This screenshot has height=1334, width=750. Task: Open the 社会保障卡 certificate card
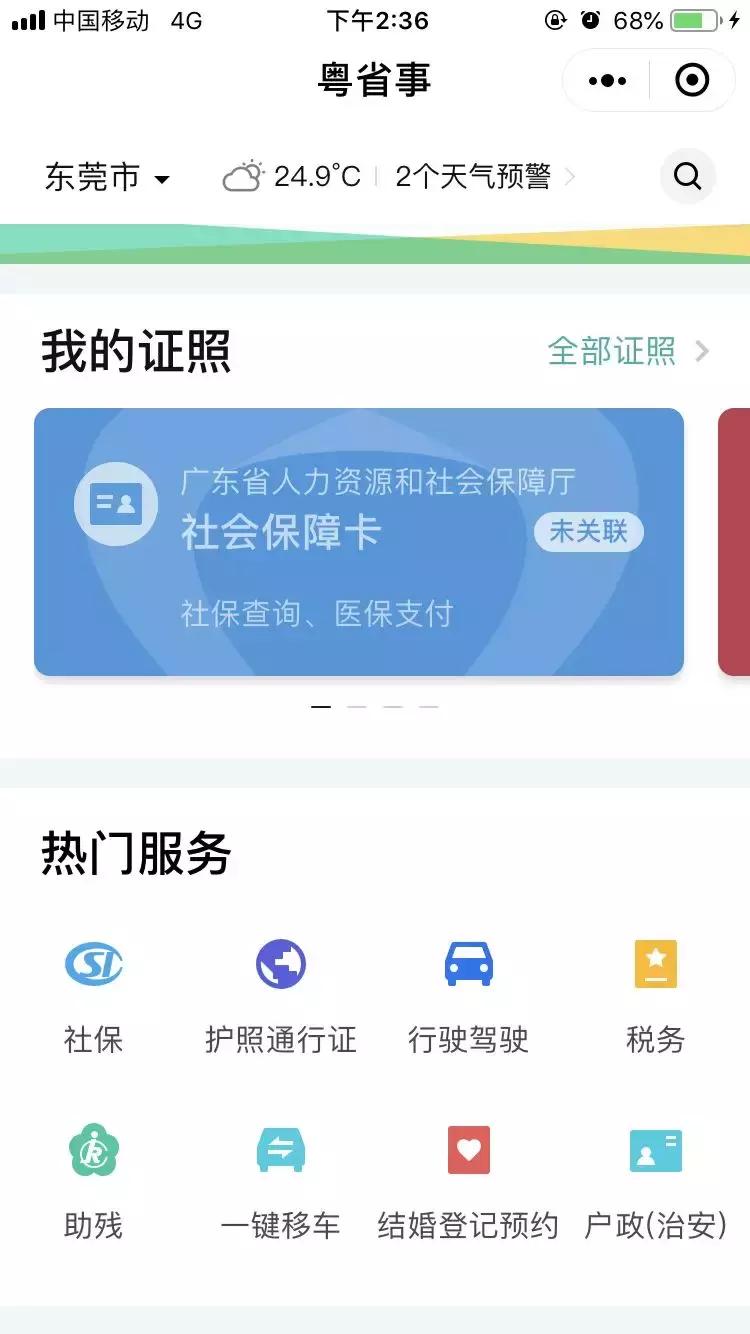point(360,543)
